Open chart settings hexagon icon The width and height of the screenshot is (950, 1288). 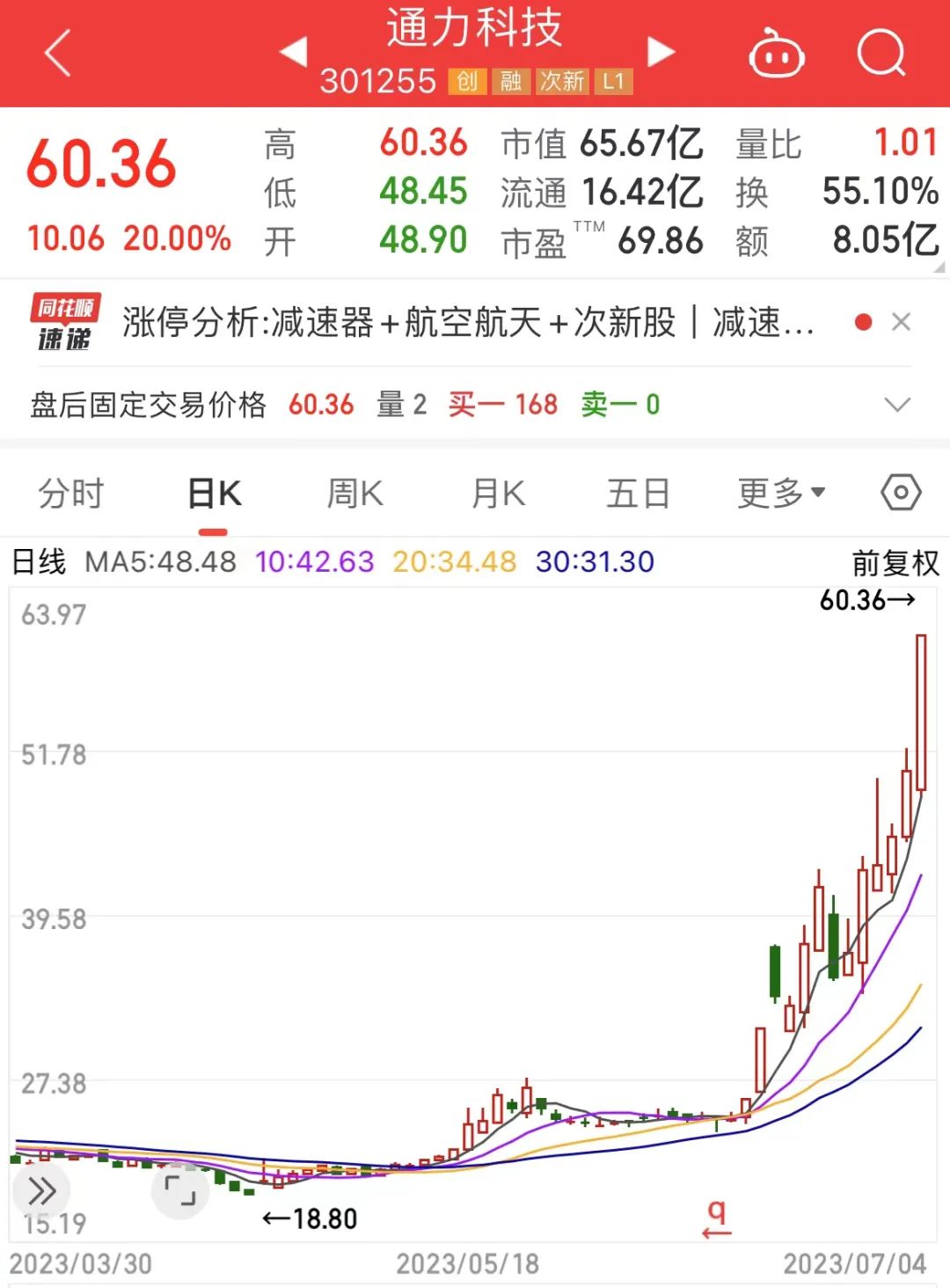coord(901,493)
